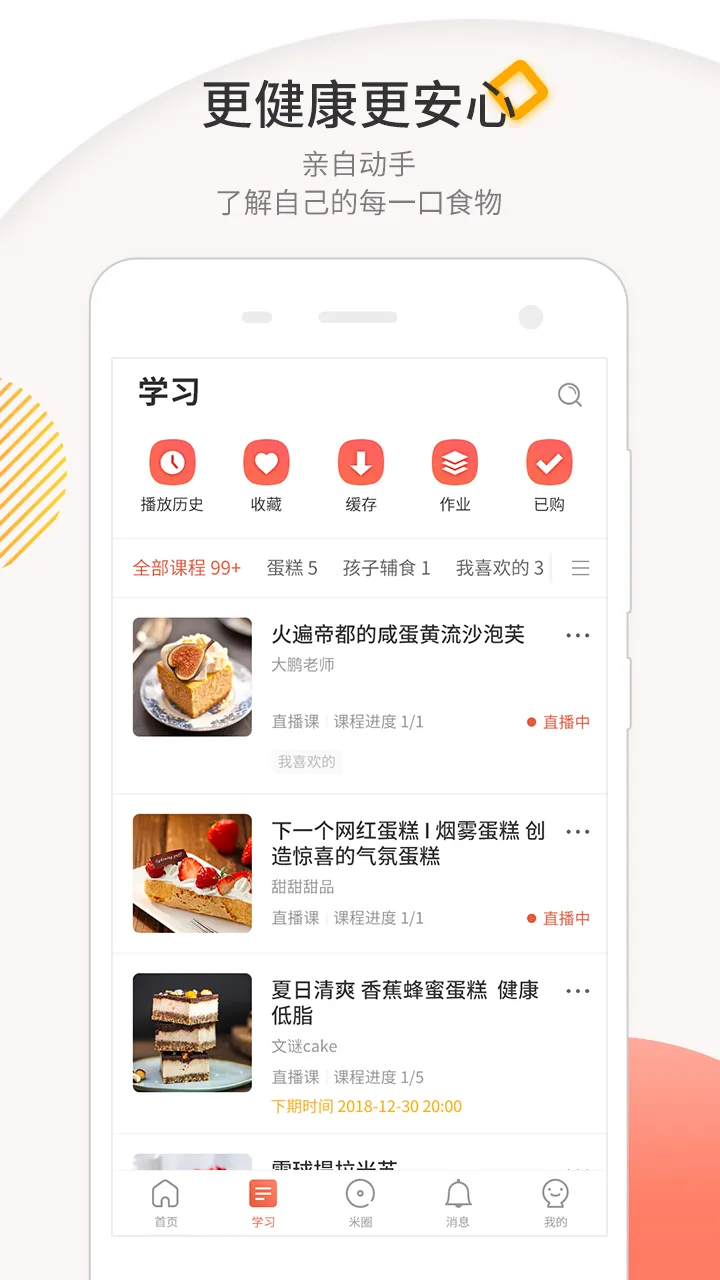
Task: Tap the 我喜欢的 tag under first course
Action: coord(307,761)
